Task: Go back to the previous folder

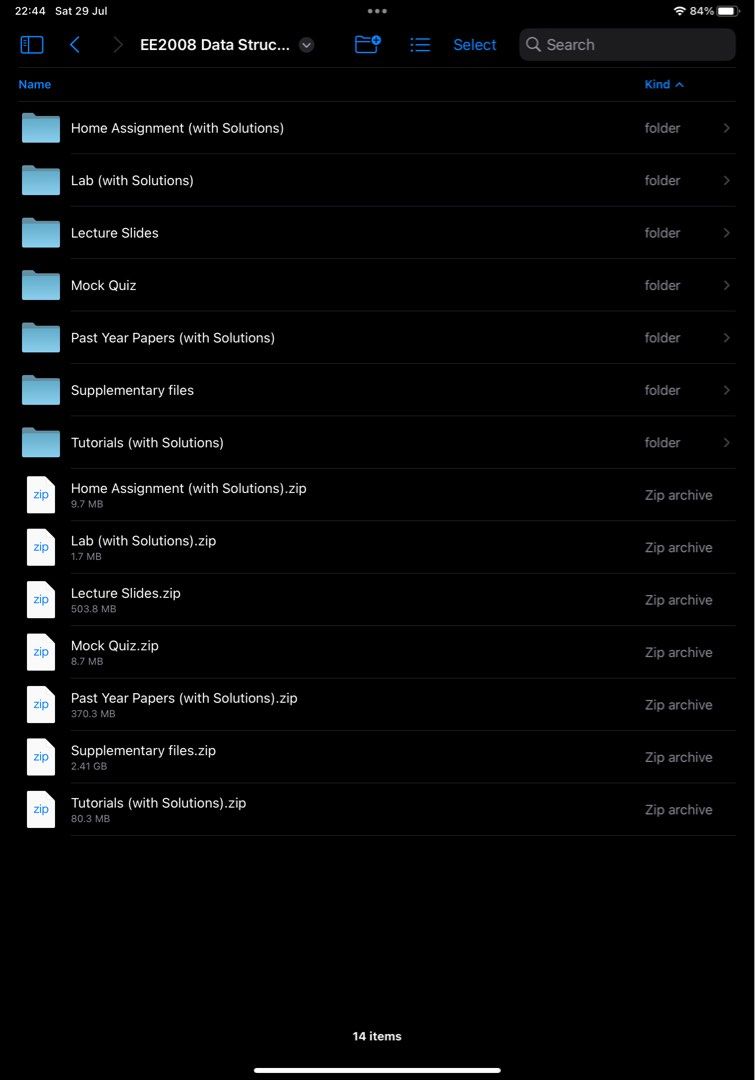Action: pyautogui.click(x=75, y=45)
